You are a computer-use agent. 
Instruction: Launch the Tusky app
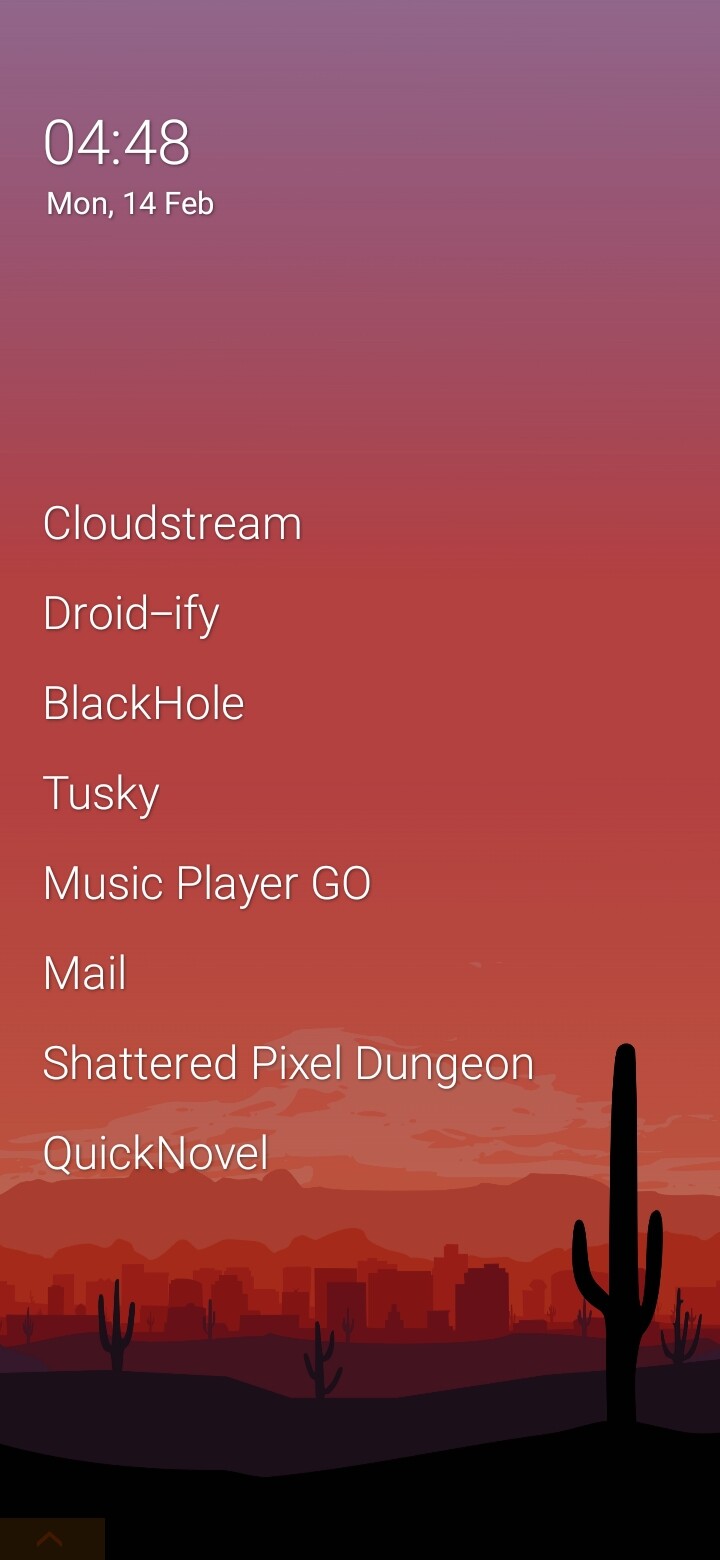point(101,793)
